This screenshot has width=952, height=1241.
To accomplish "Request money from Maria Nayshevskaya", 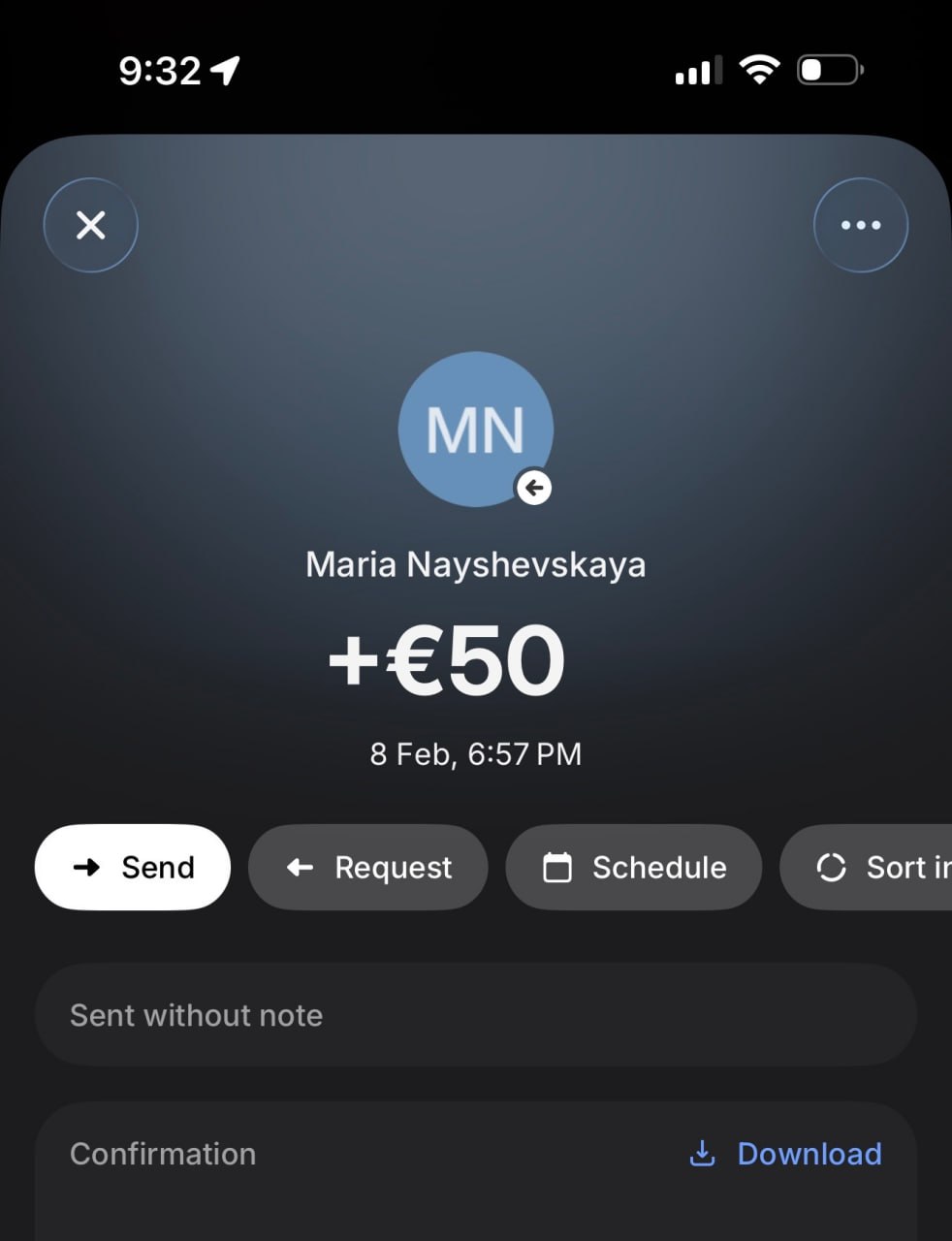I will pyautogui.click(x=368, y=867).
